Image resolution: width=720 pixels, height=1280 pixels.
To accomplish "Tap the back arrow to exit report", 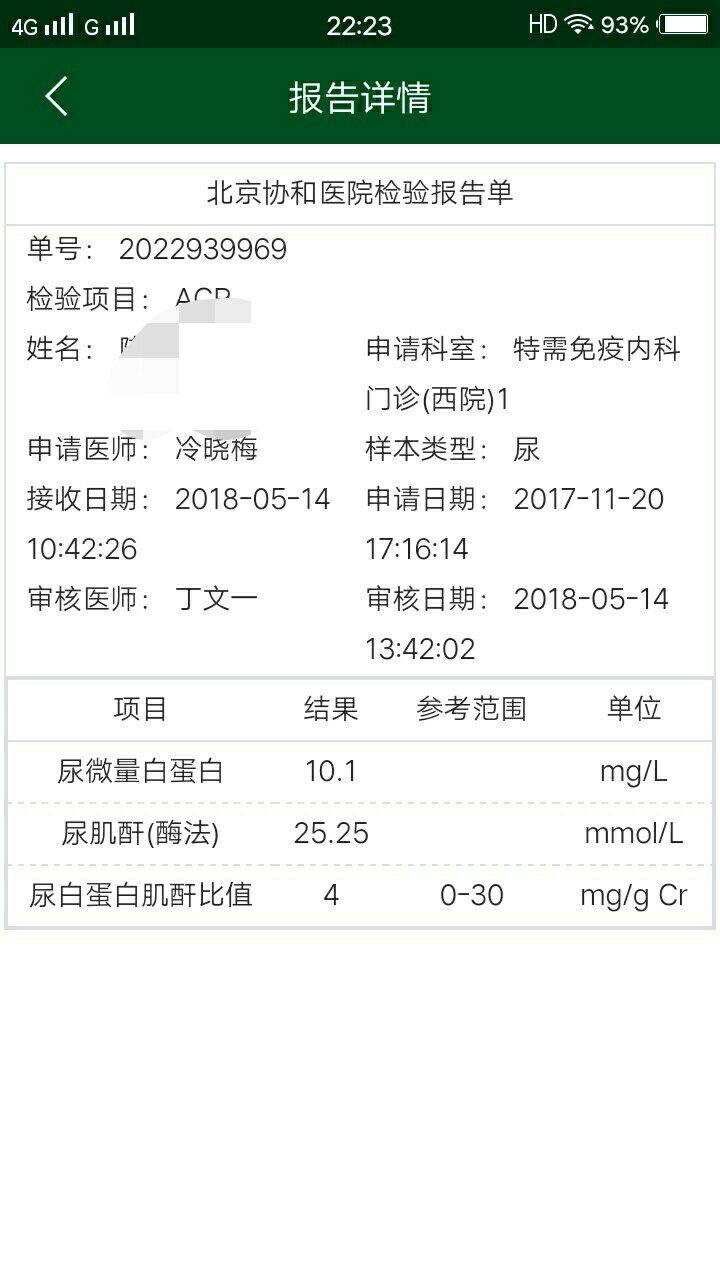I will [54, 97].
